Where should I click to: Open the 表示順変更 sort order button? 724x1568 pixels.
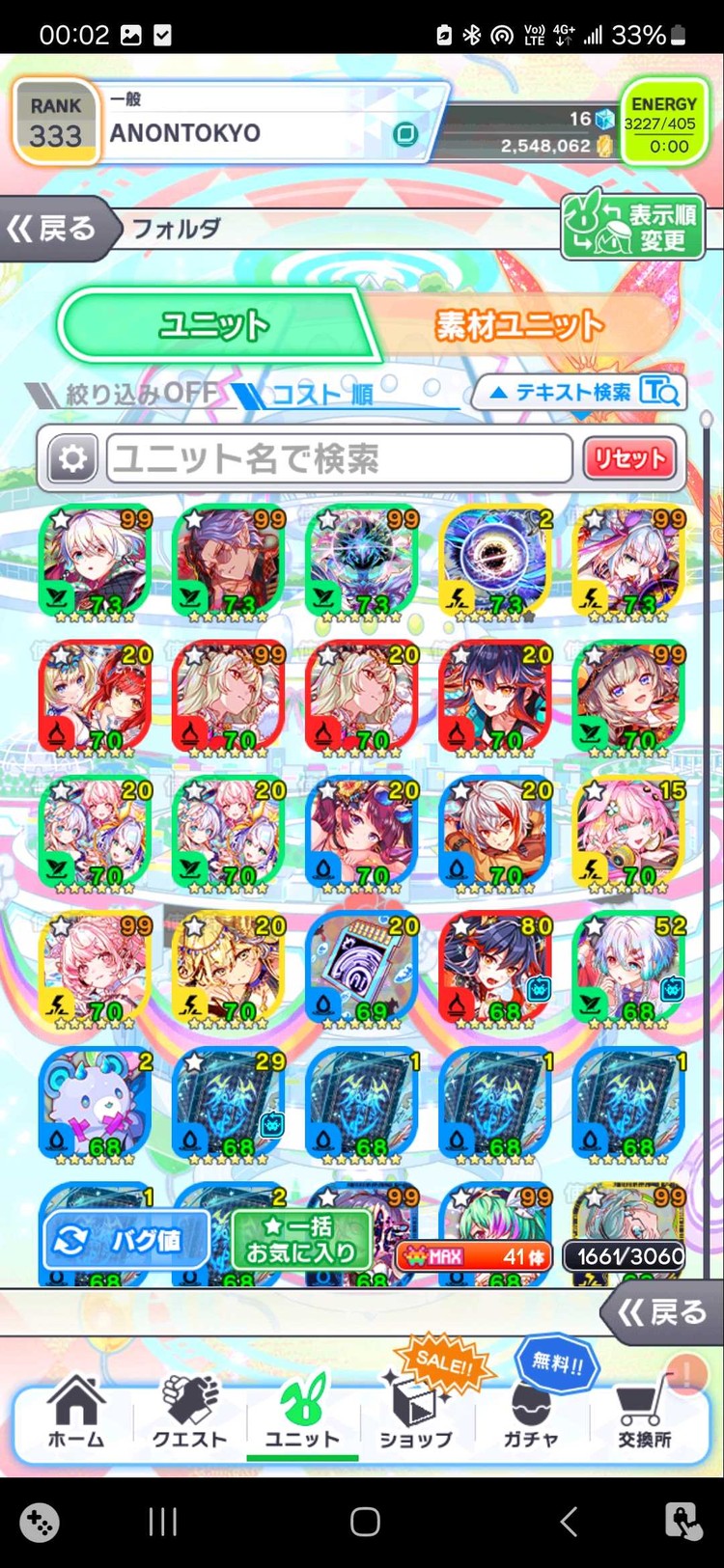pos(632,228)
